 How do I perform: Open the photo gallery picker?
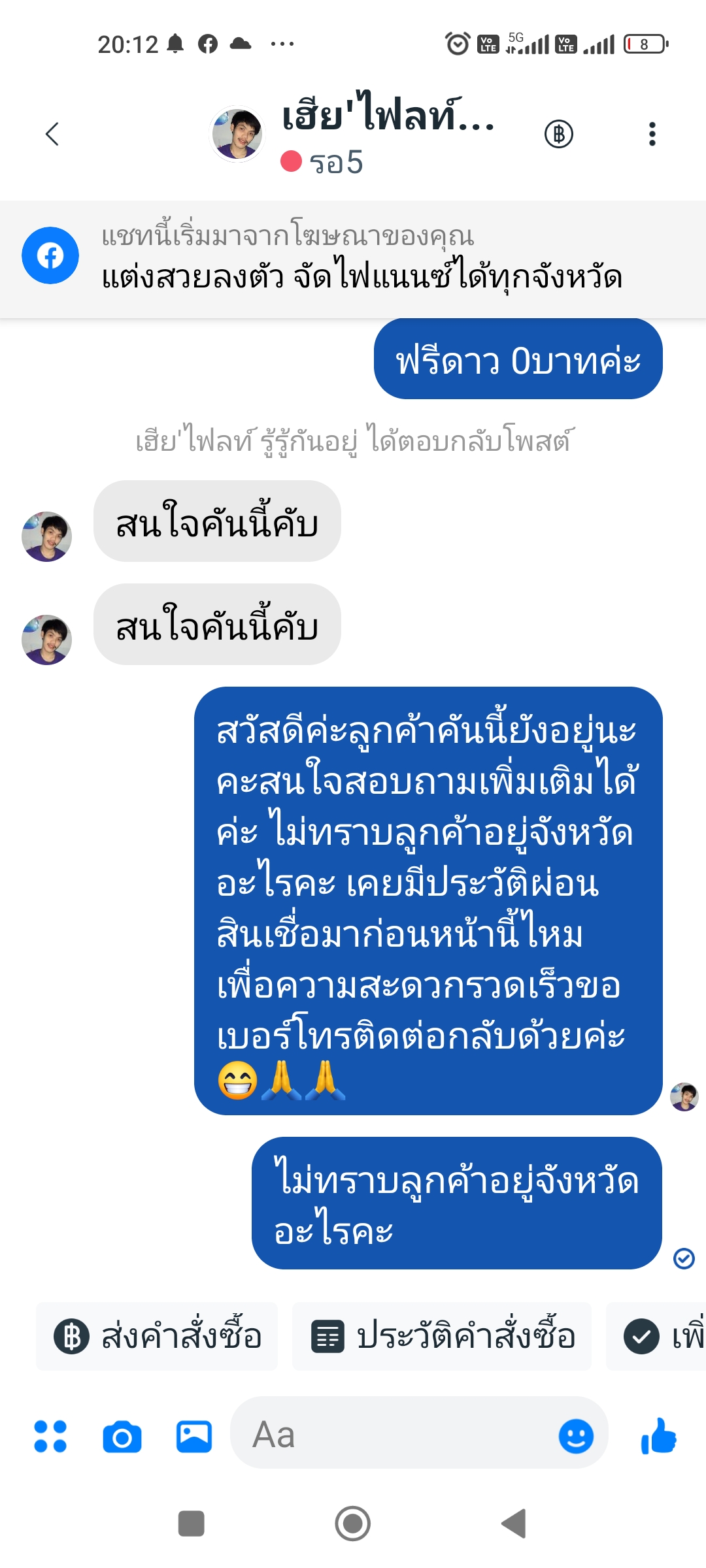pos(194,1437)
